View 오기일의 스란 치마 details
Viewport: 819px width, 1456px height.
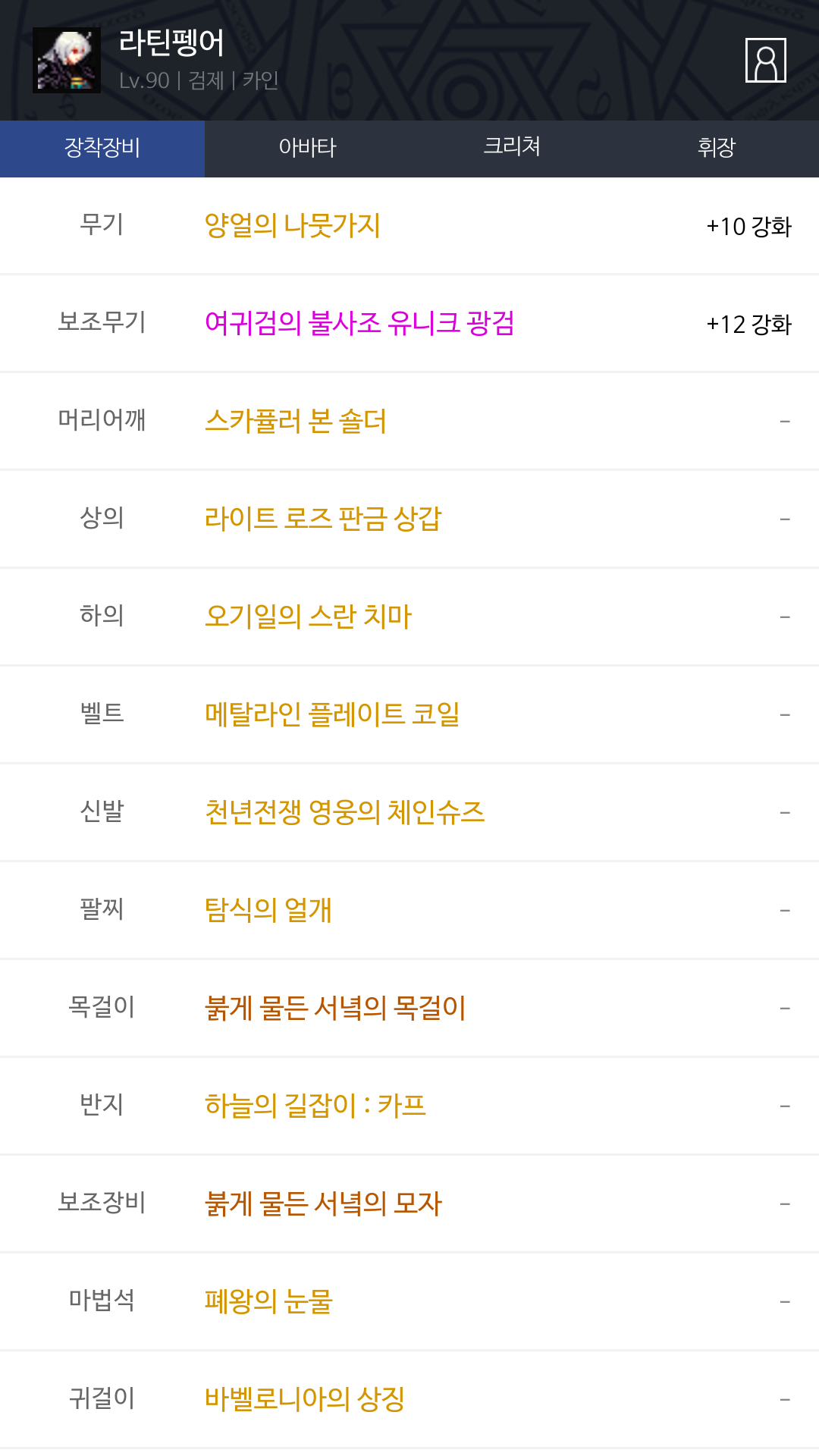point(308,617)
